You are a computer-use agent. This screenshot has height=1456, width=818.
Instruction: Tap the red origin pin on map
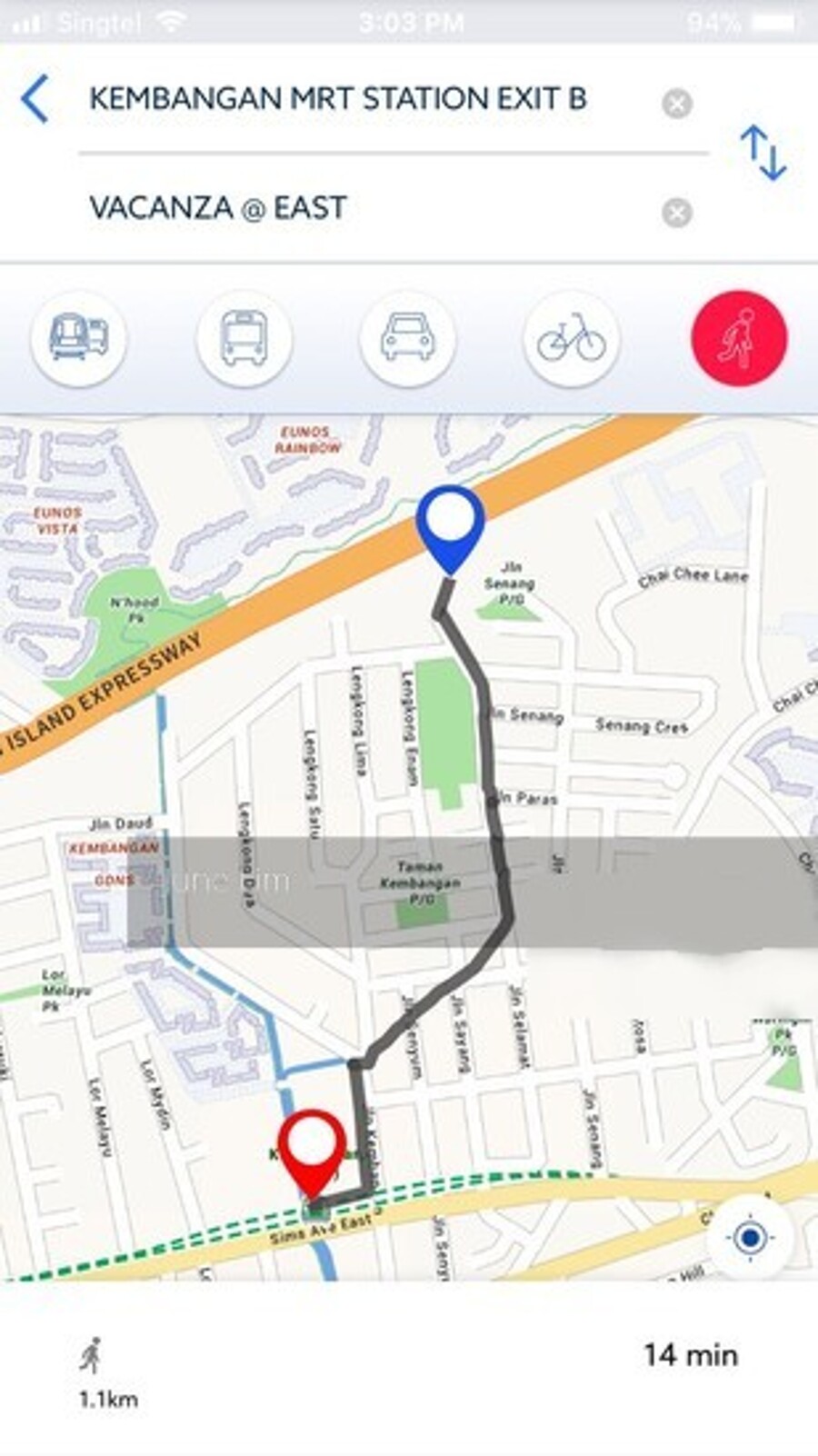pos(312,1150)
